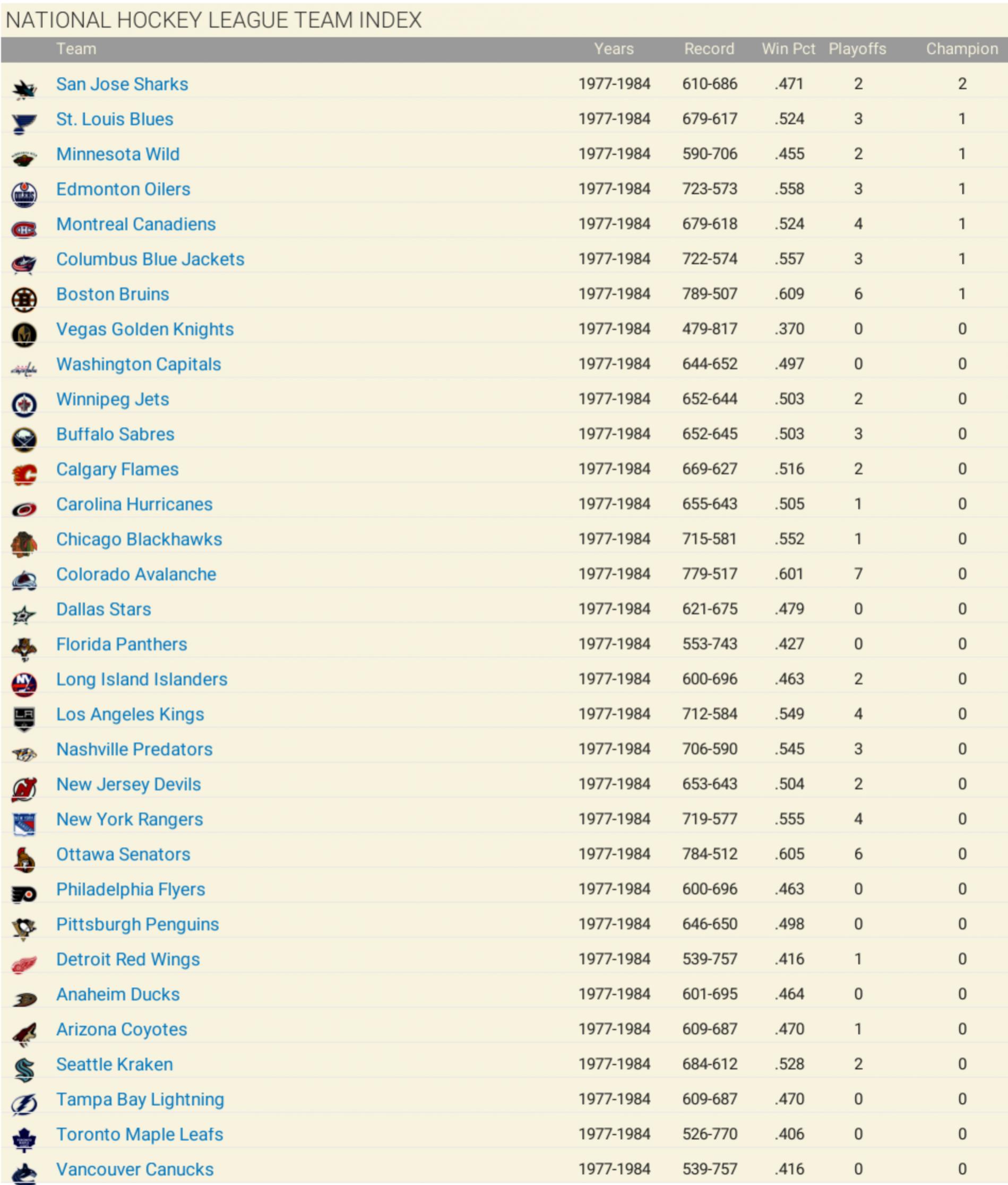Screen dimensions: 1008x1185
Task: Open the Long Island Islanders link
Action: click(142, 679)
